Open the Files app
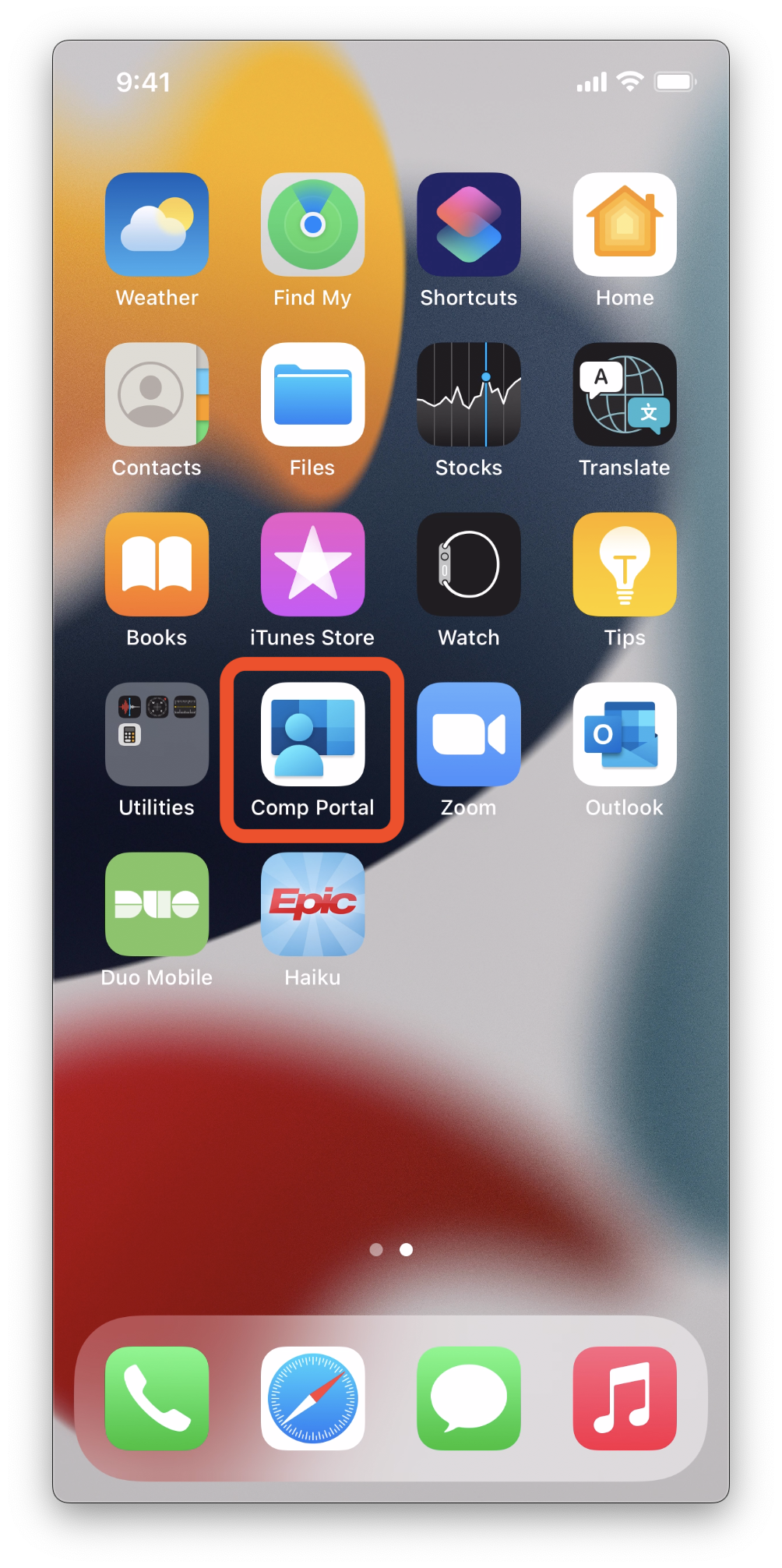This screenshot has width=782, height=1568. [x=312, y=394]
